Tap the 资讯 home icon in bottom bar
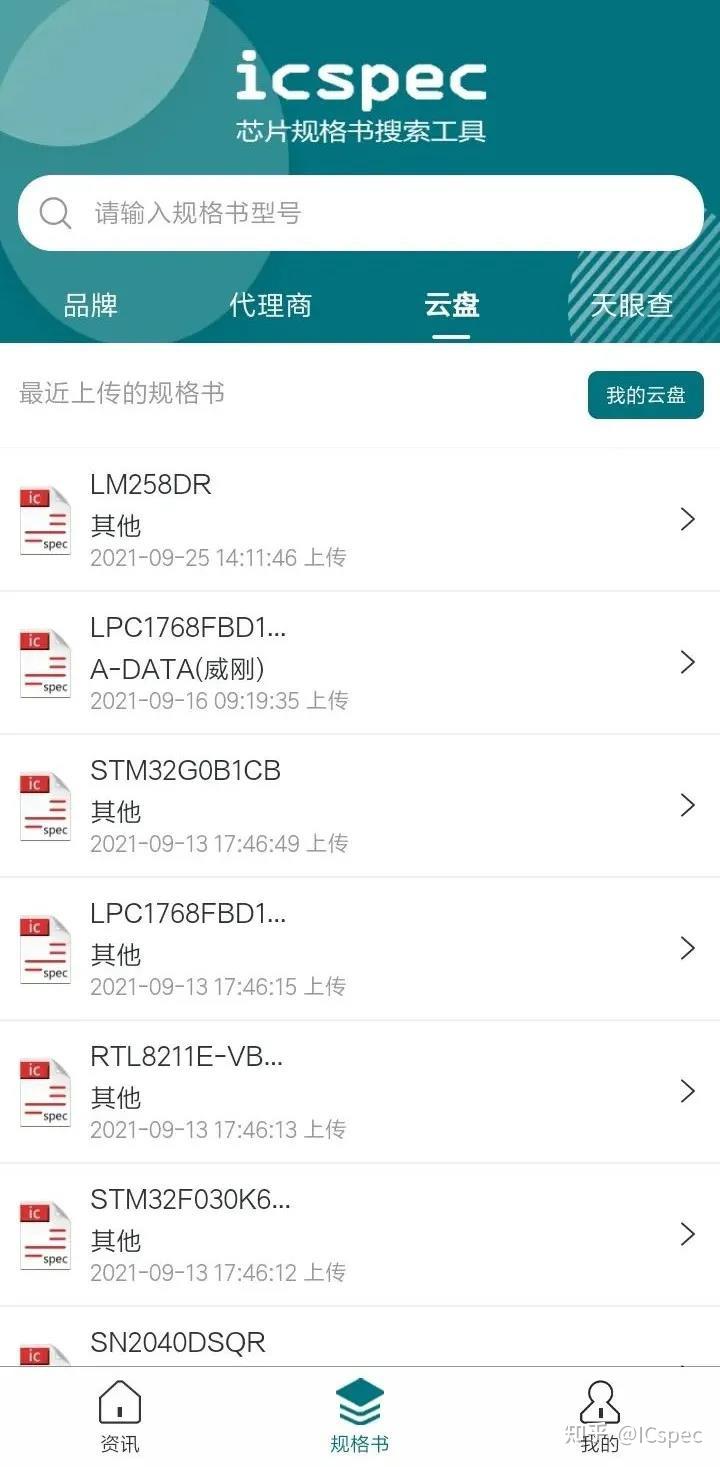Screen dimensions: 720x1467 (x=119, y=1405)
